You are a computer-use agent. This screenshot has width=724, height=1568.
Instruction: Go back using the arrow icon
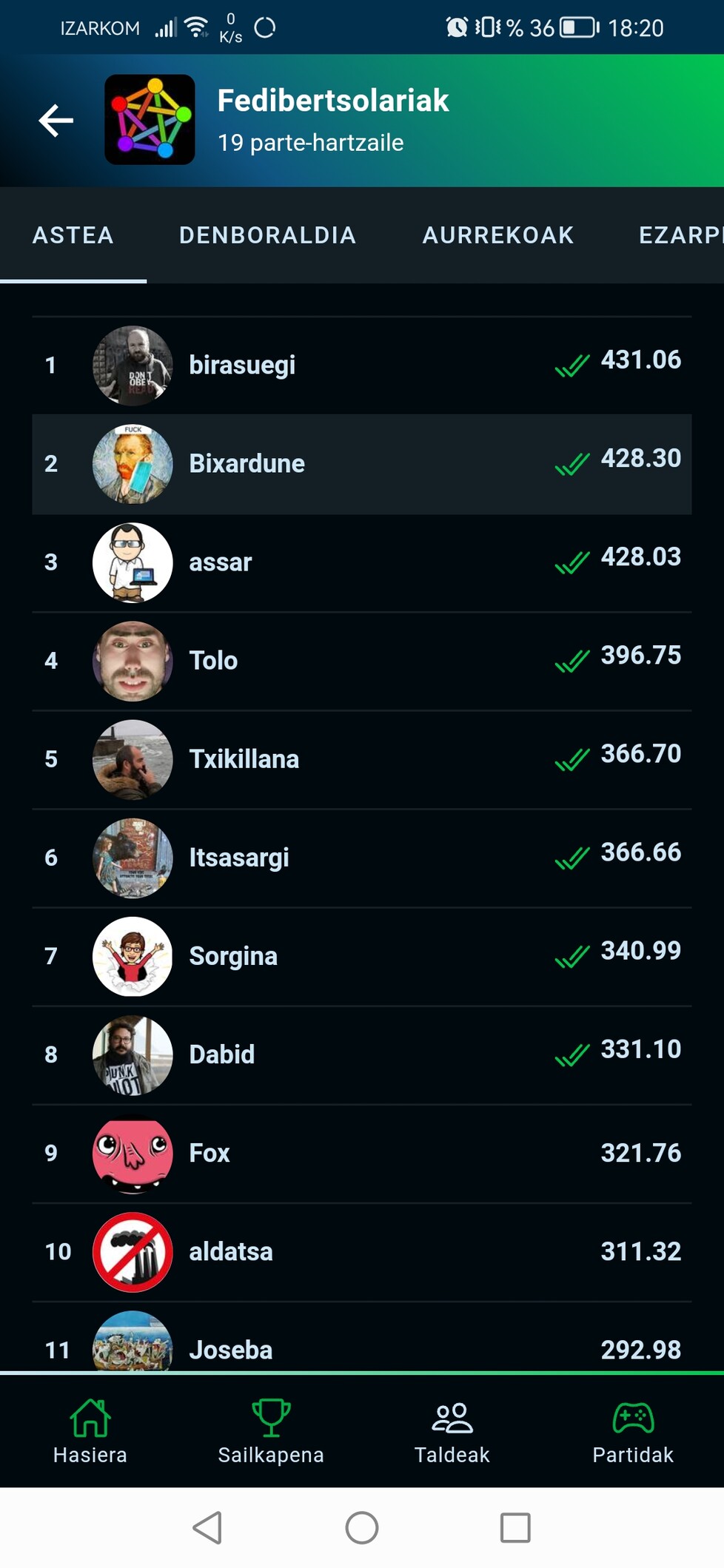click(56, 121)
